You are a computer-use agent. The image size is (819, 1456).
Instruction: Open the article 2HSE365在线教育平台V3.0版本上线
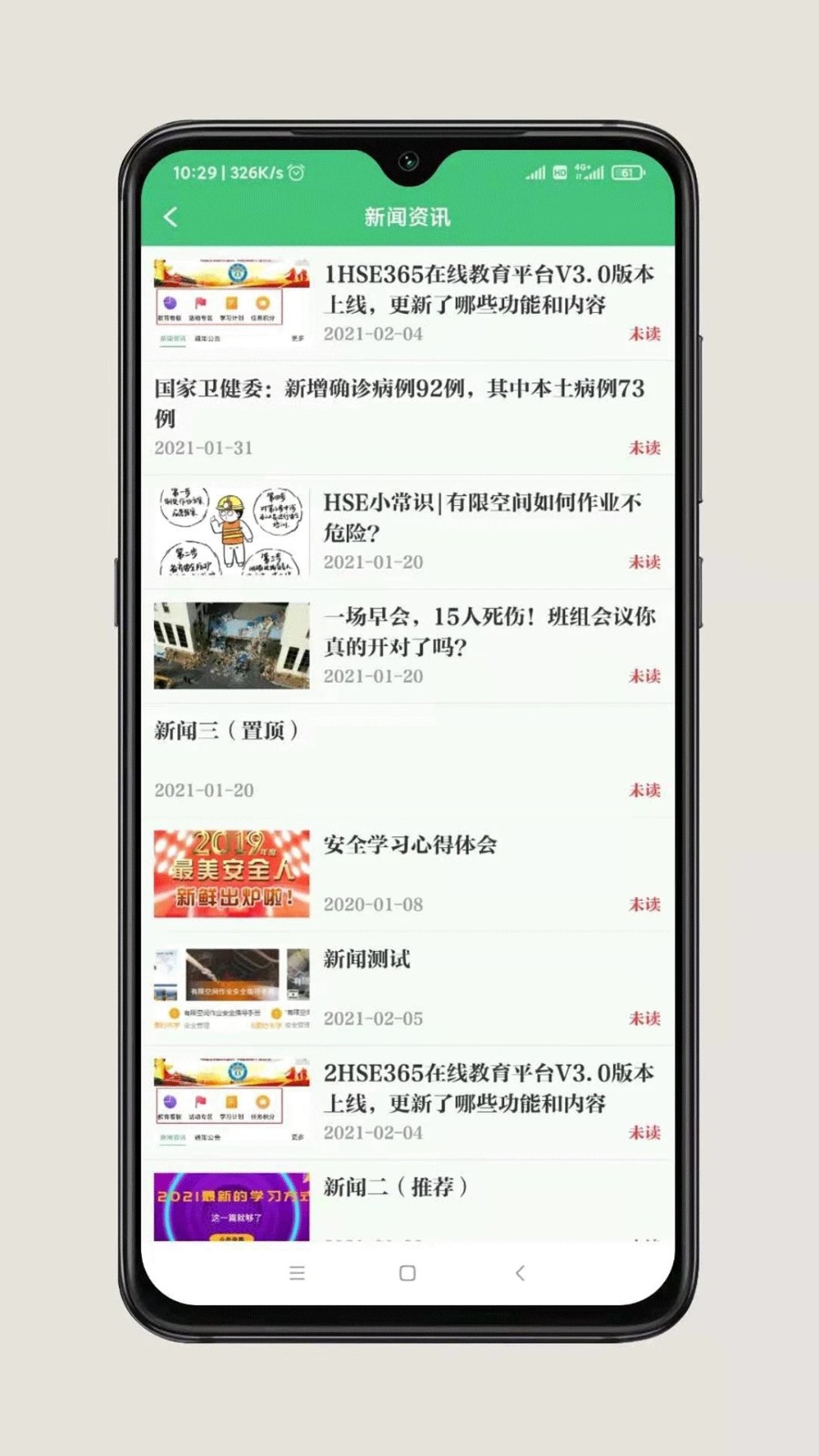click(489, 1088)
